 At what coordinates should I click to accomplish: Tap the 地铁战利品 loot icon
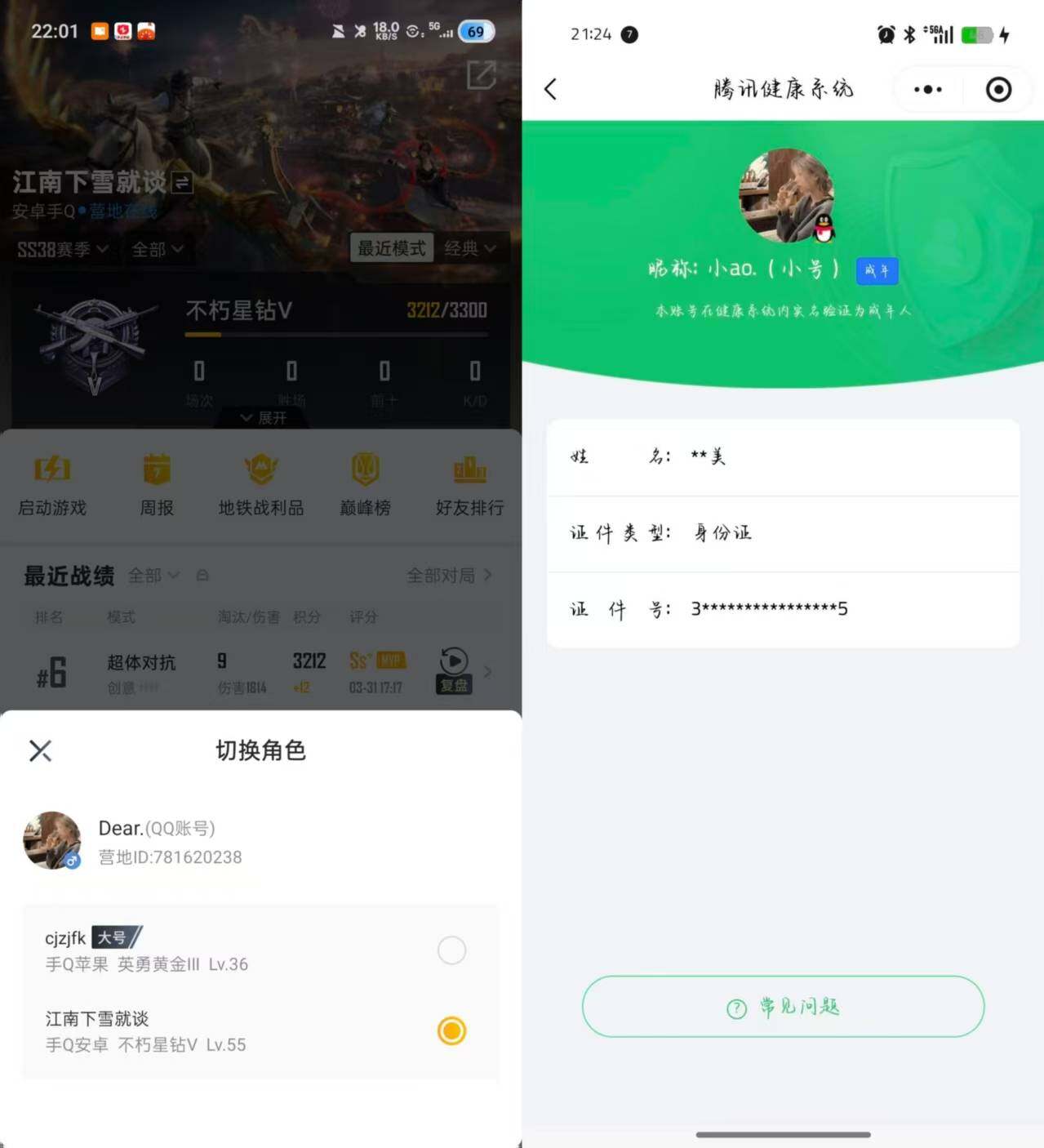click(x=260, y=469)
